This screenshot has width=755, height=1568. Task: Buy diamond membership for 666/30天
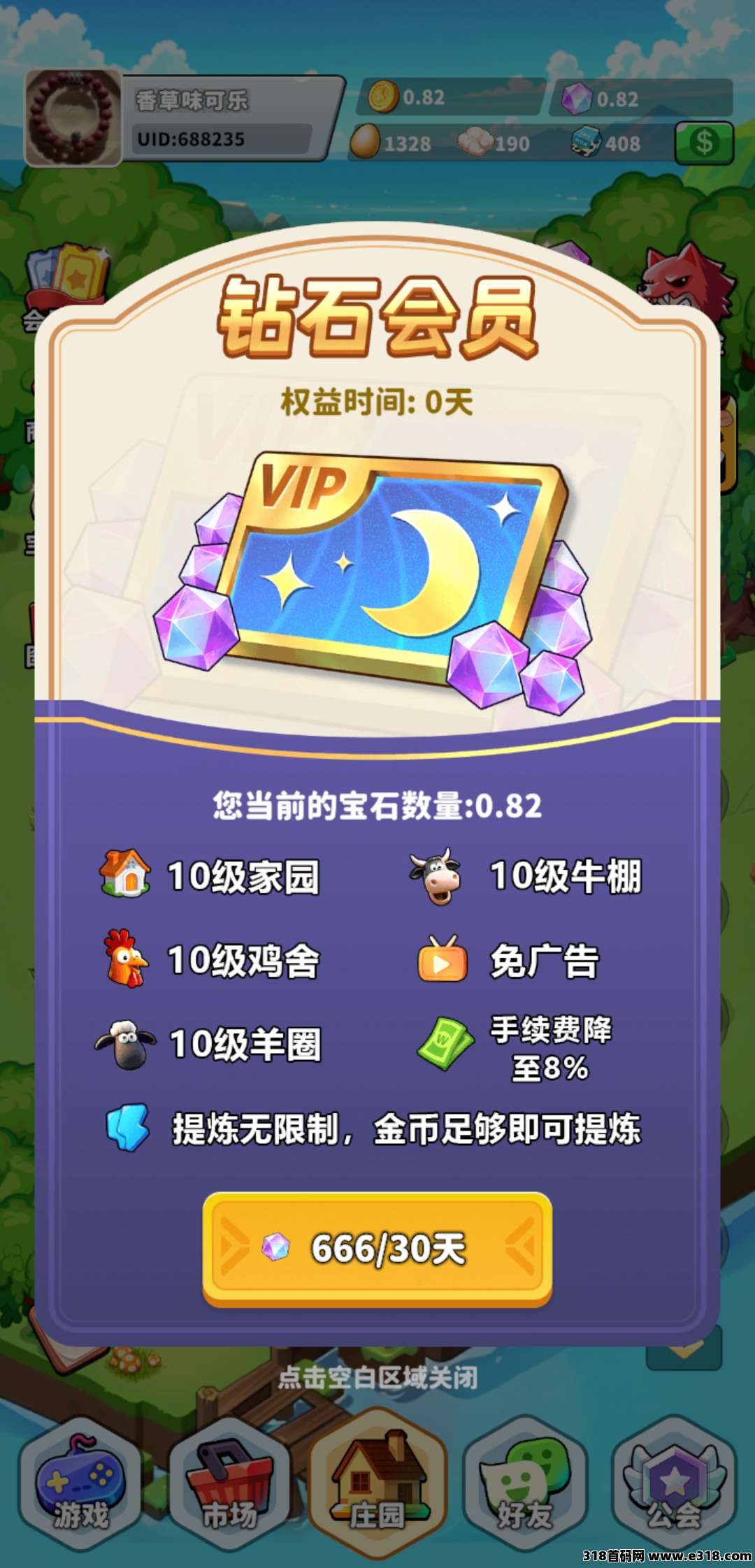[x=377, y=1248]
